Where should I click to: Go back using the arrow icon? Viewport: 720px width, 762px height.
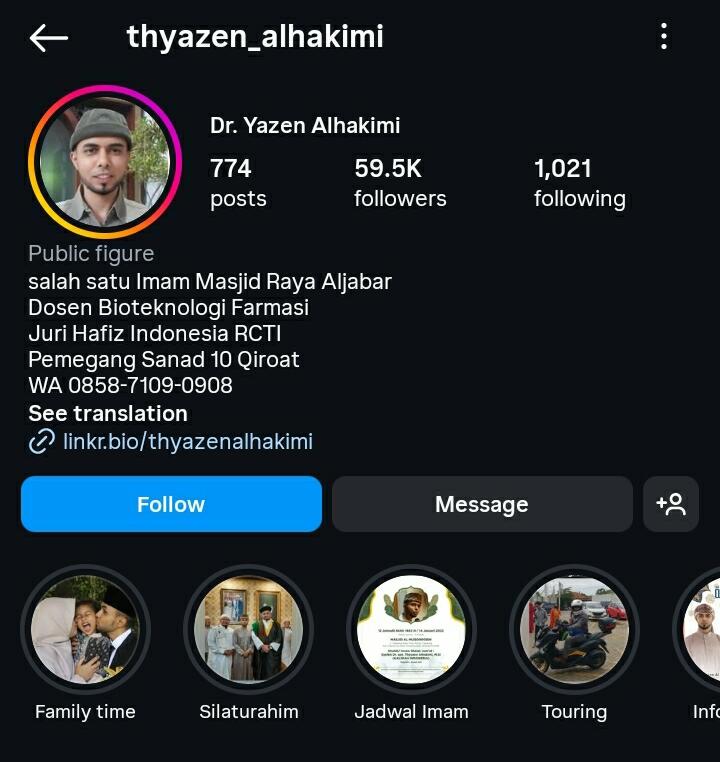tap(48, 38)
